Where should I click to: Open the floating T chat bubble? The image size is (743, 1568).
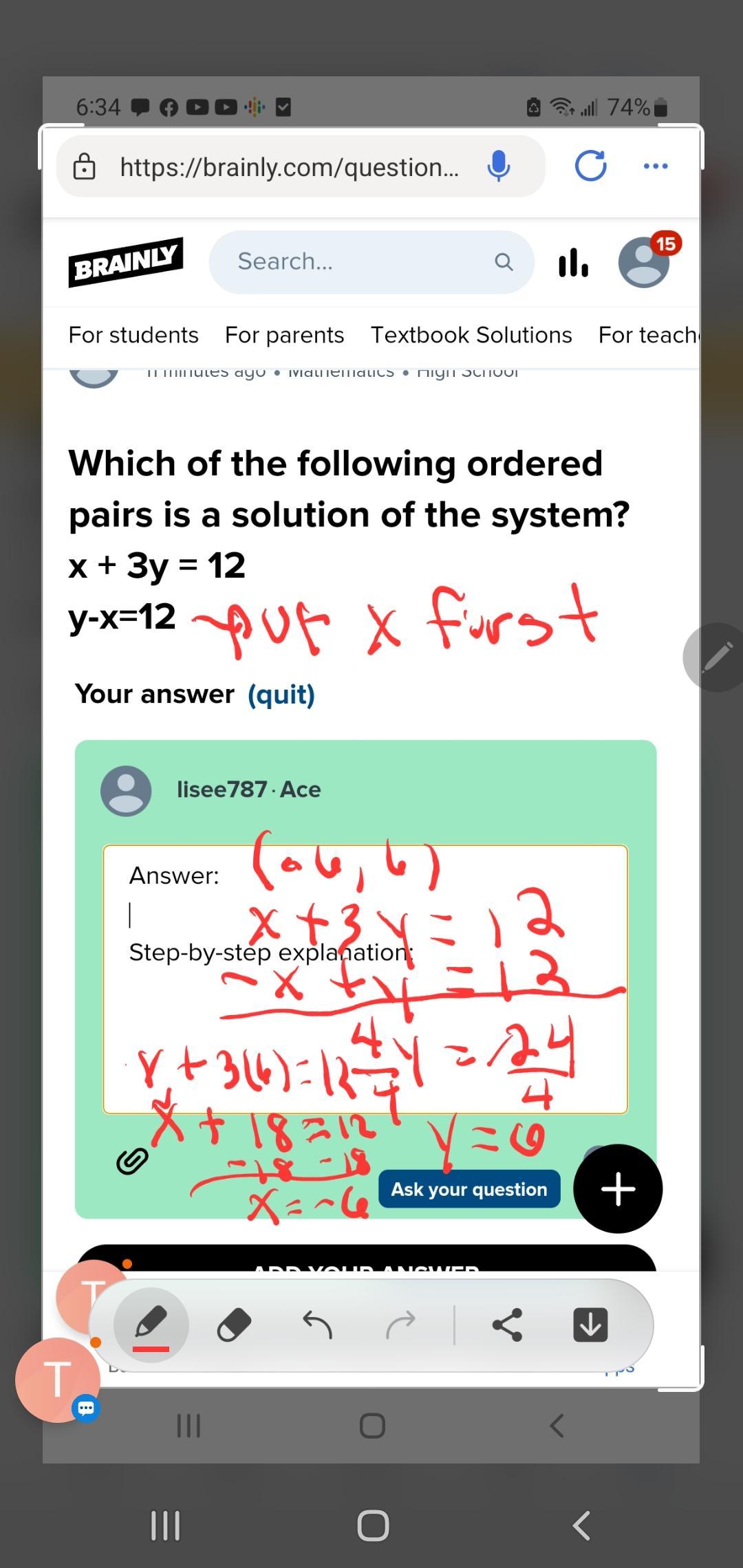tap(58, 1380)
